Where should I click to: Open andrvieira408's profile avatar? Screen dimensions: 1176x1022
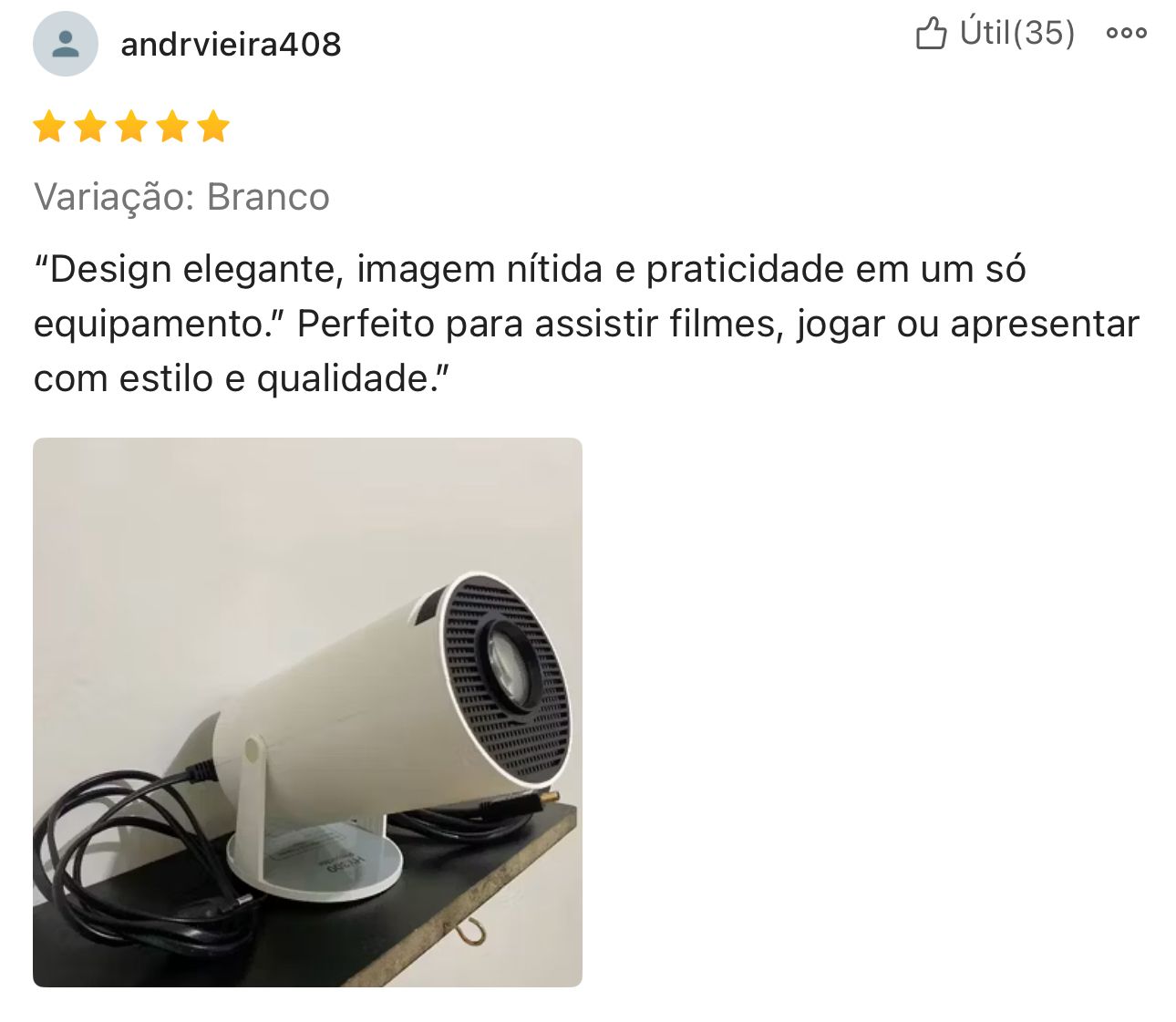coord(66,44)
